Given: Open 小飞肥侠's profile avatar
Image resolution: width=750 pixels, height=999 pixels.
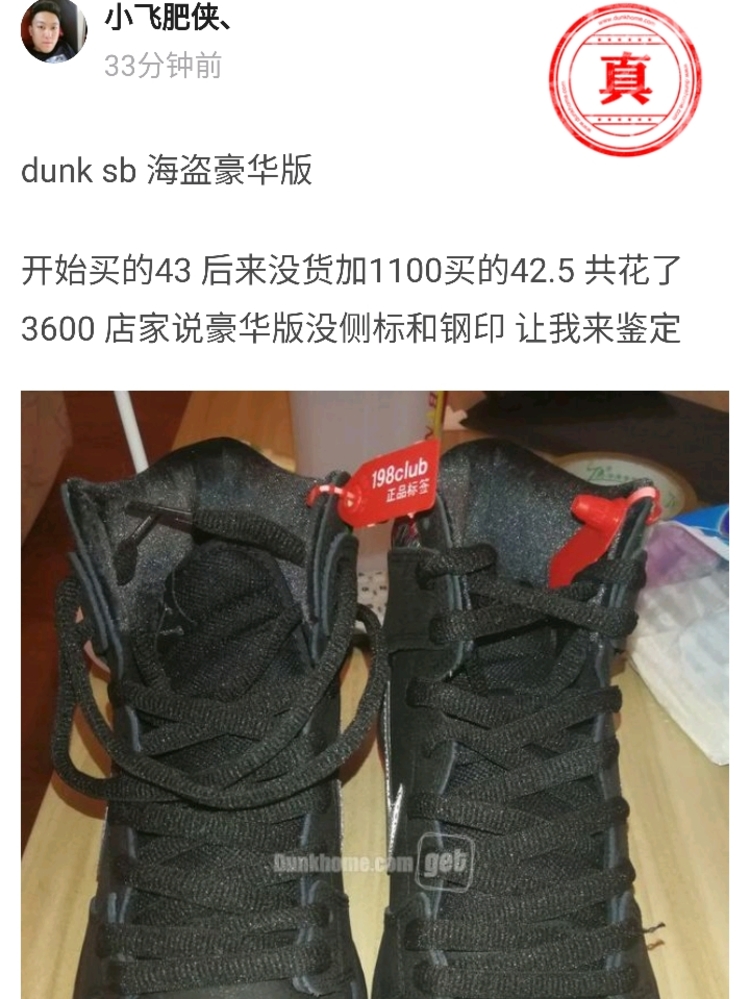Looking at the screenshot, I should pyautogui.click(x=54, y=30).
